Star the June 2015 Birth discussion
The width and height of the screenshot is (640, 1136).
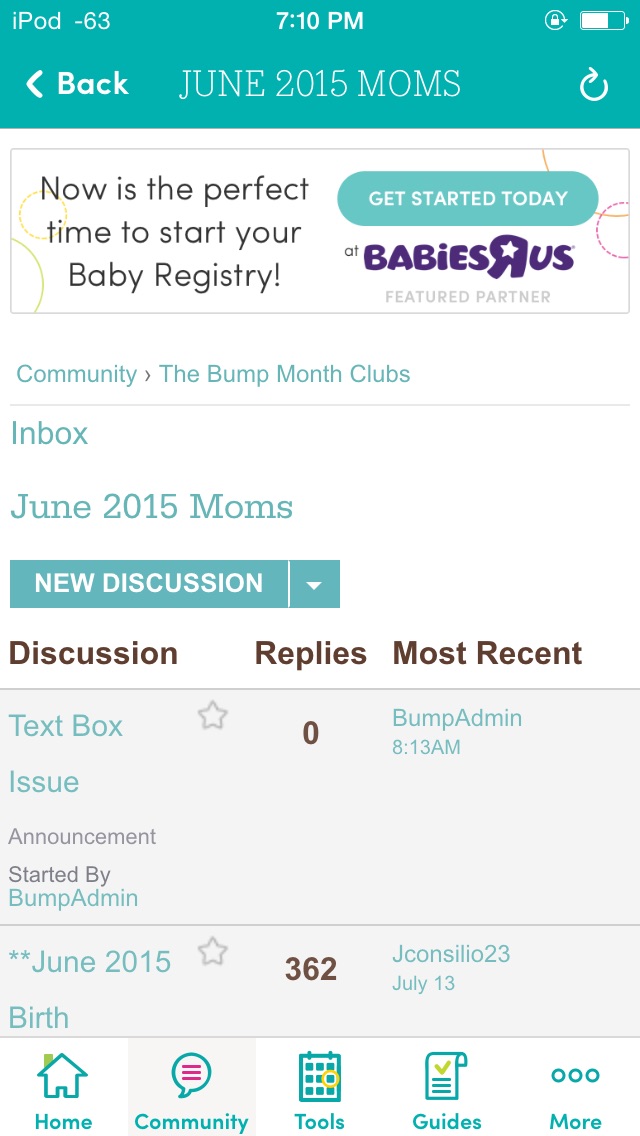(x=212, y=951)
